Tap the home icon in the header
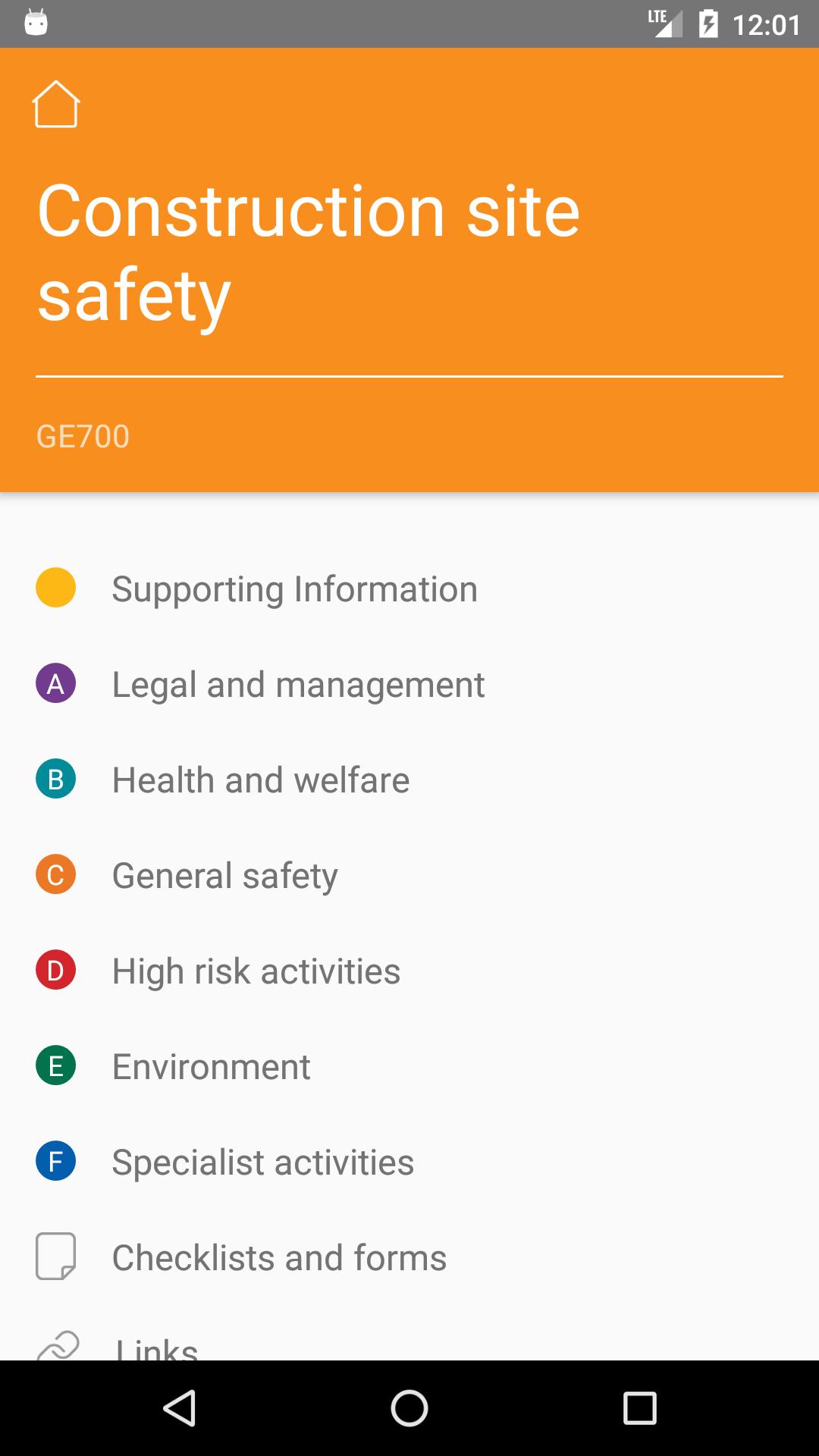 coord(56,105)
